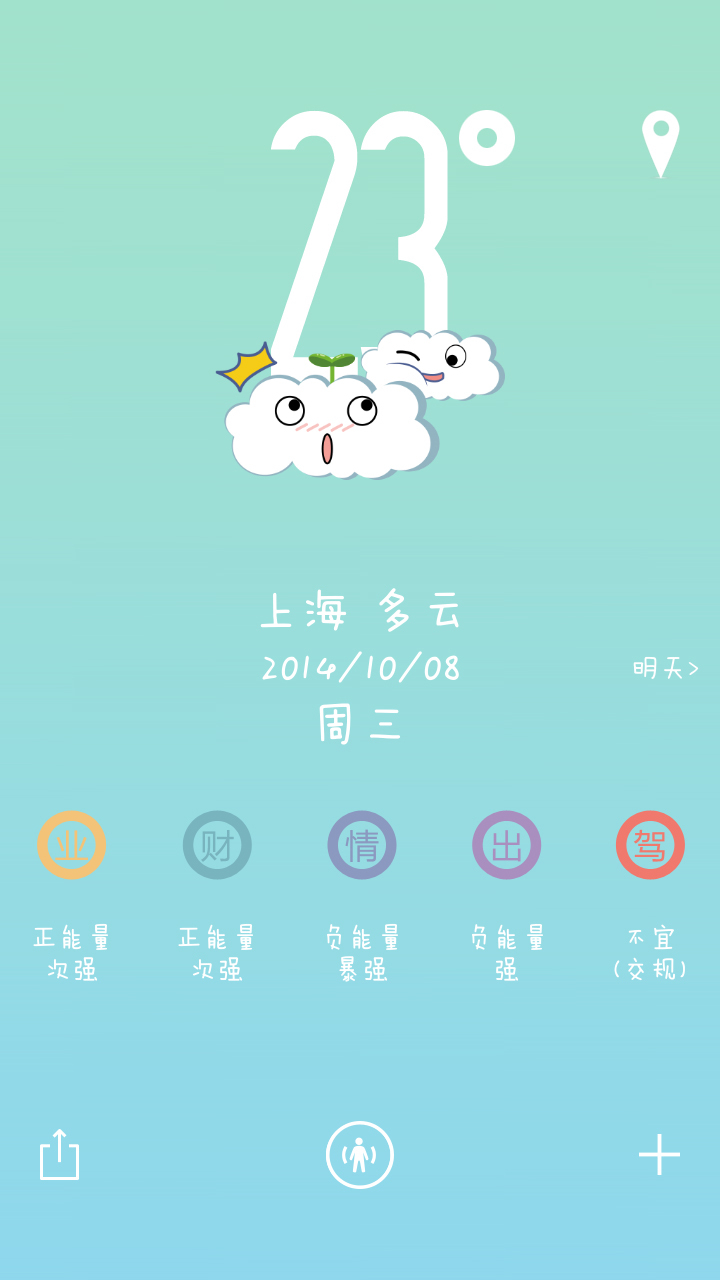Open the location pin icon top right
This screenshot has height=1280, width=720.
coord(659,145)
